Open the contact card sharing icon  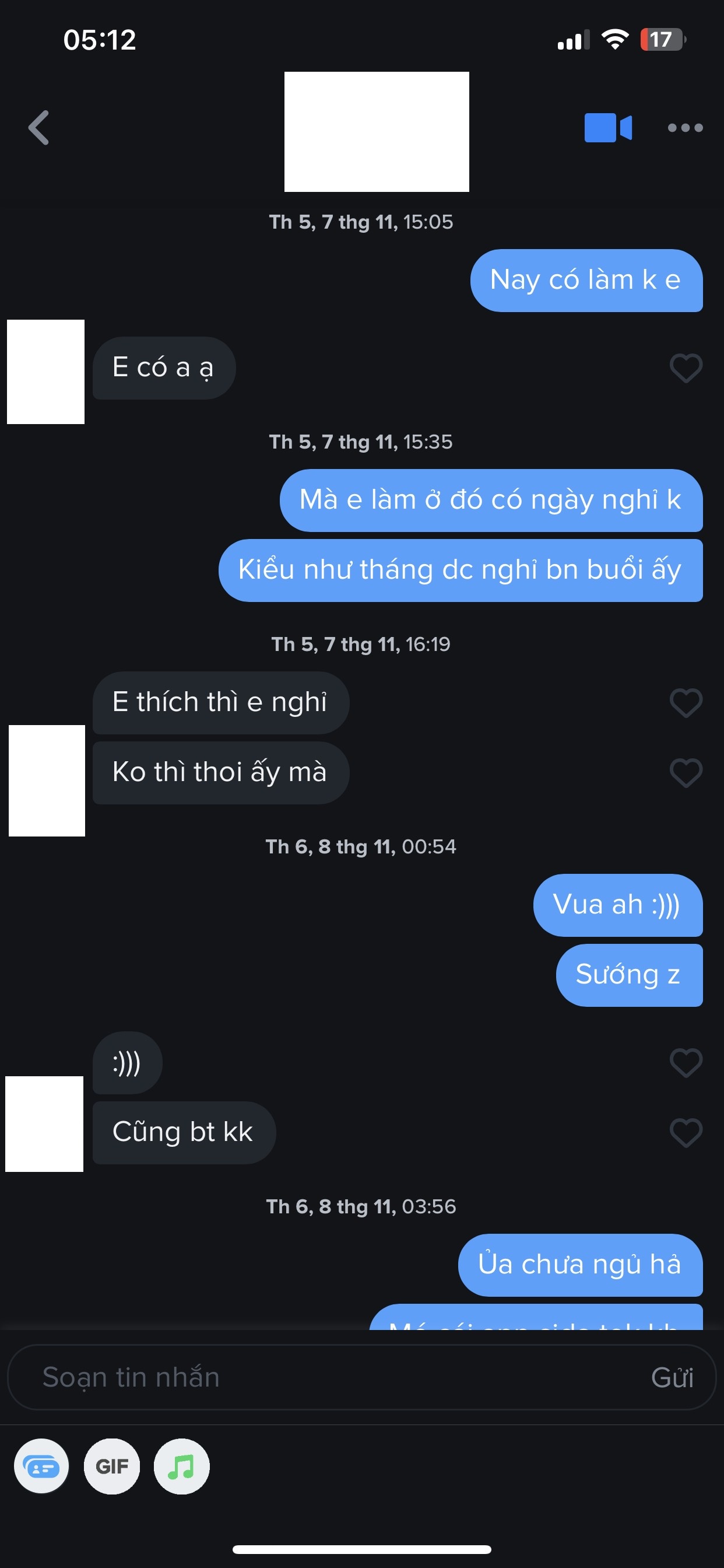point(41,1466)
